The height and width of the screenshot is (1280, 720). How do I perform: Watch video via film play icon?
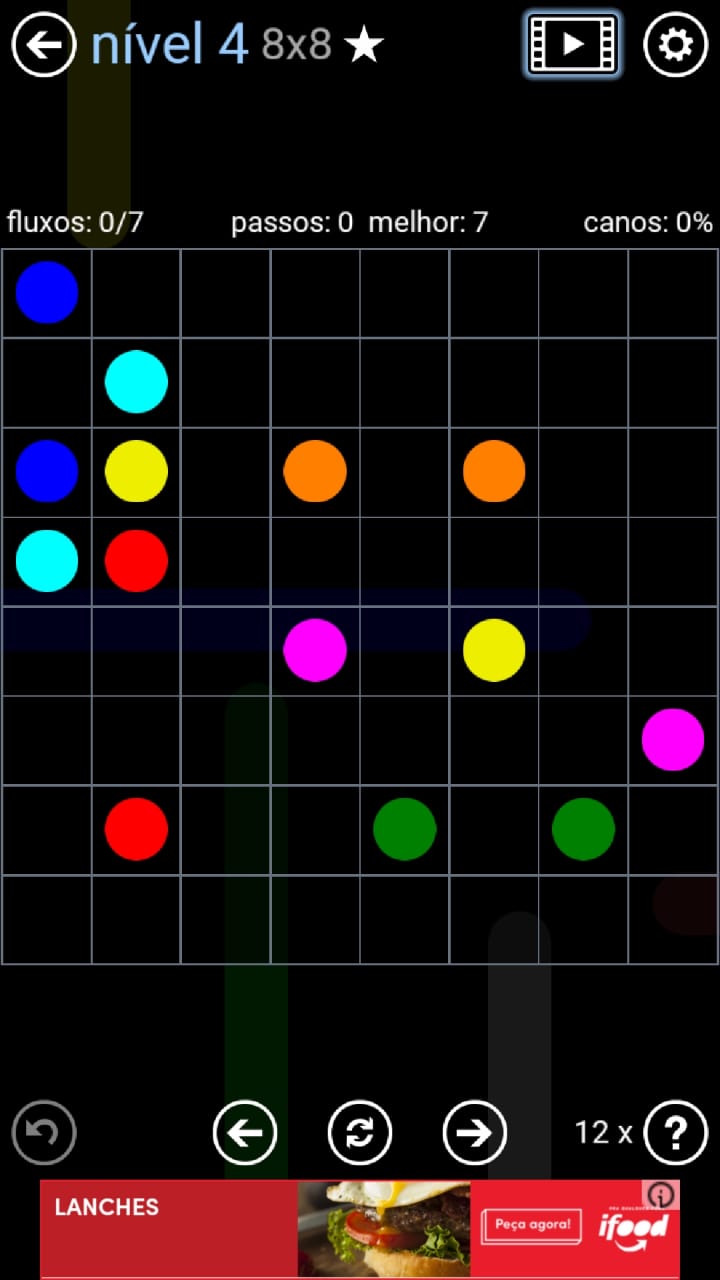[x=572, y=44]
